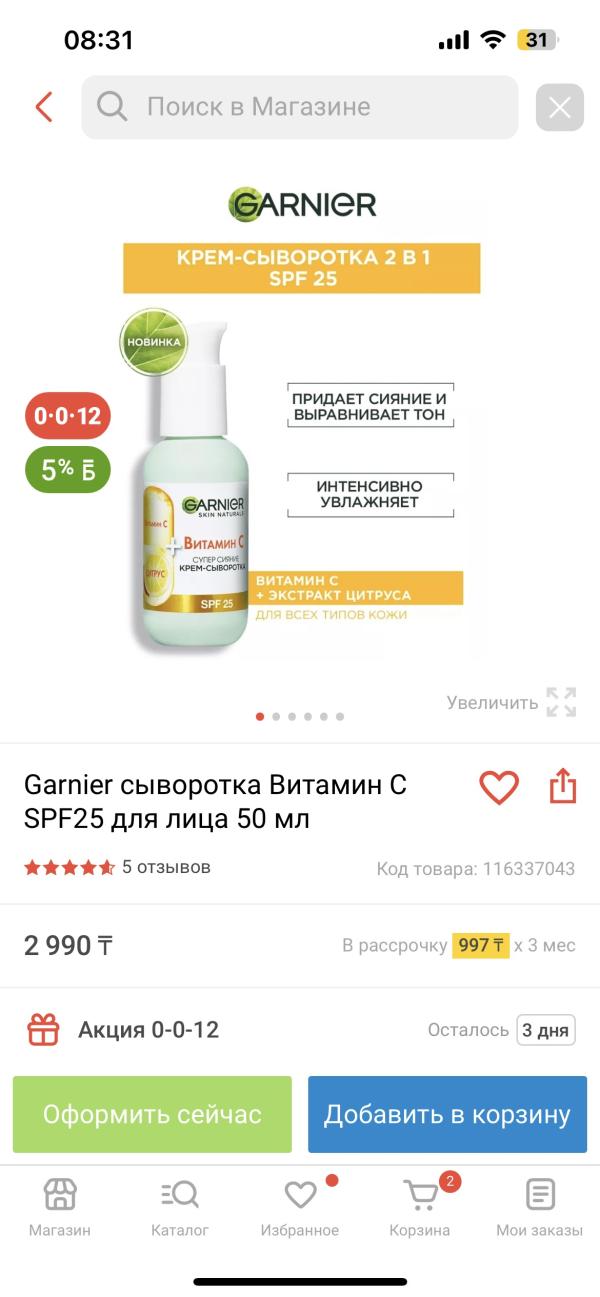Tap Оформить сейчас to checkout
600x1297 pixels.
(x=152, y=1114)
